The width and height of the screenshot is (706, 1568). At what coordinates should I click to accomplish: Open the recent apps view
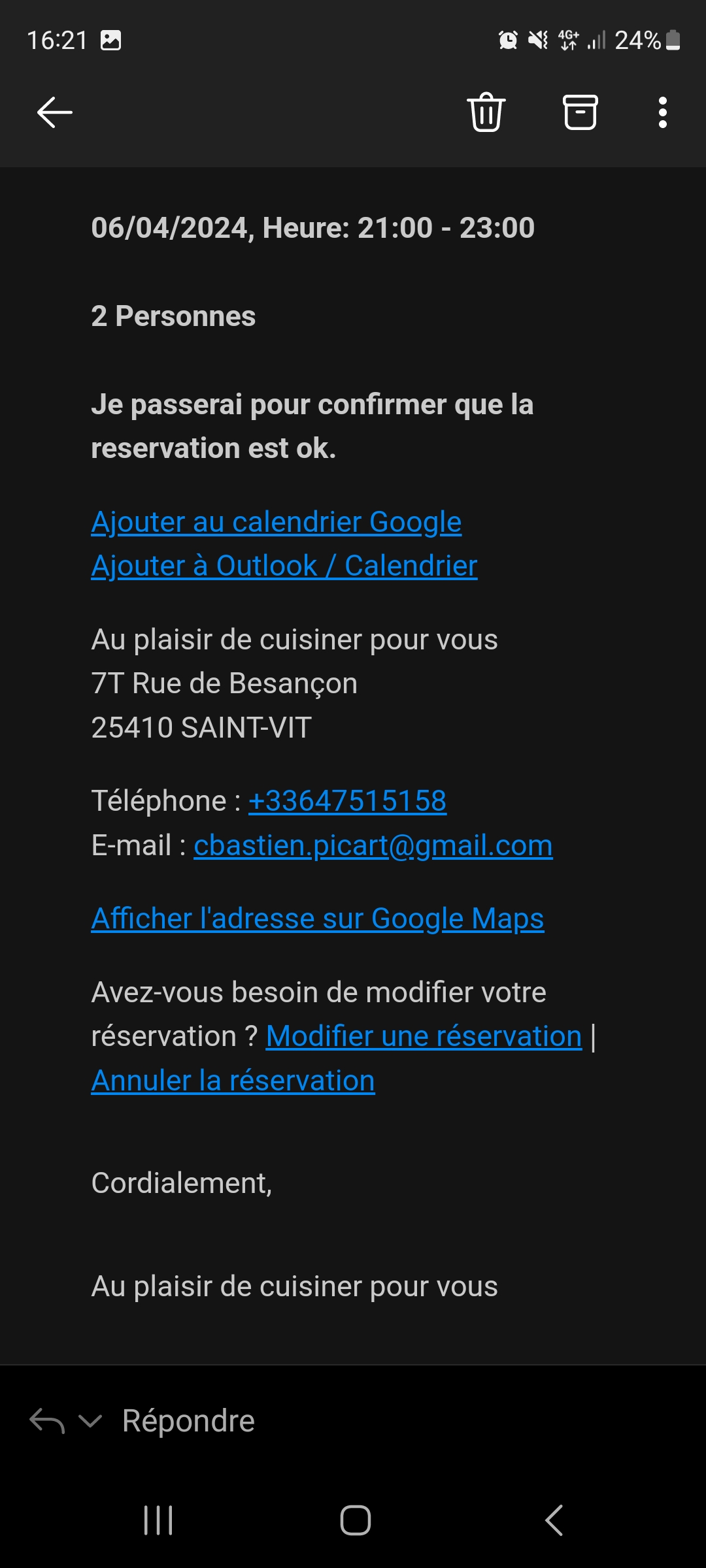[x=158, y=1520]
